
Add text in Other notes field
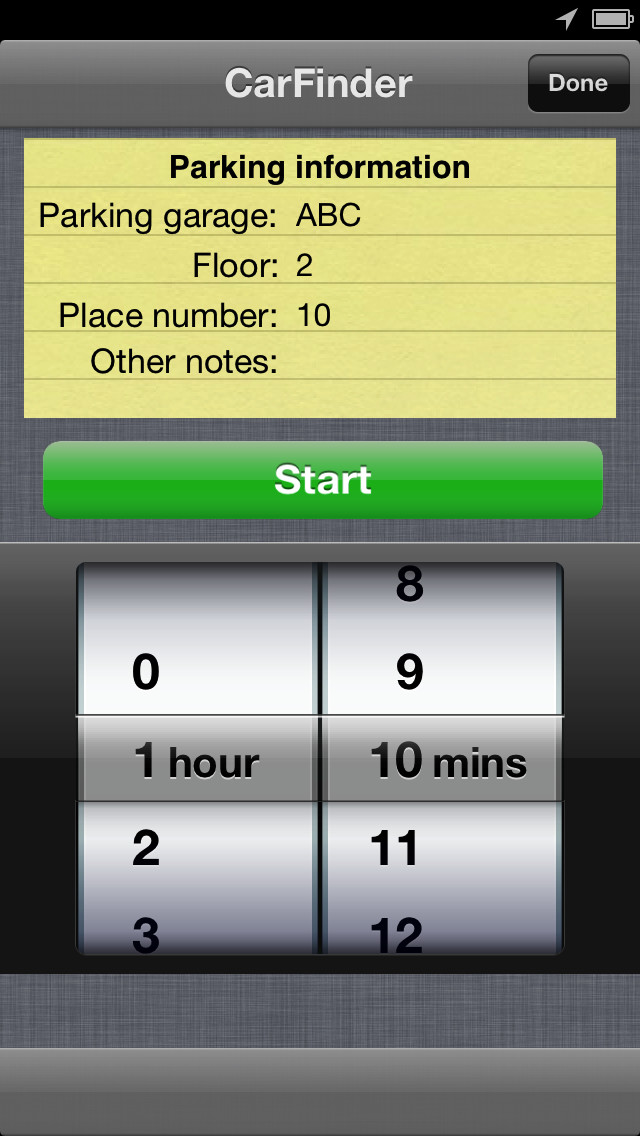(454, 362)
